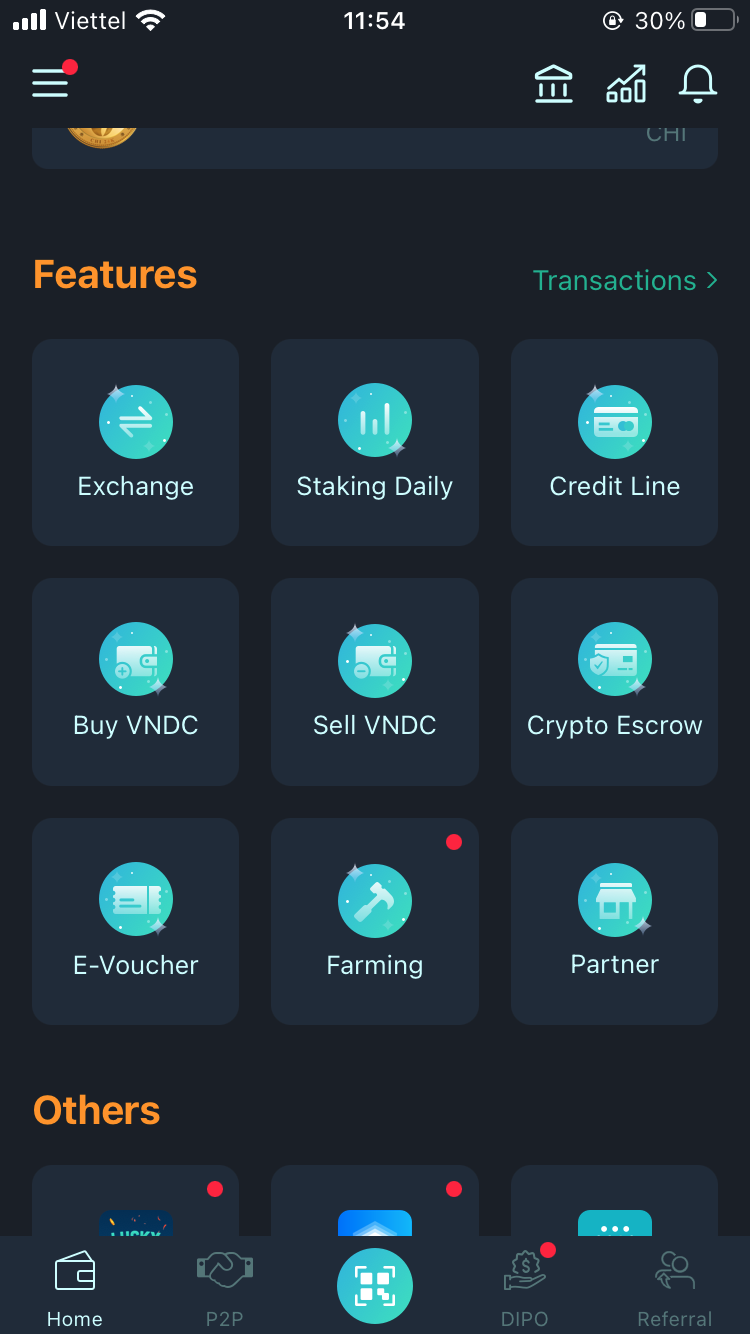Open Crypto Escrow
Screen dimensions: 750x1334
pyautogui.click(x=614, y=682)
